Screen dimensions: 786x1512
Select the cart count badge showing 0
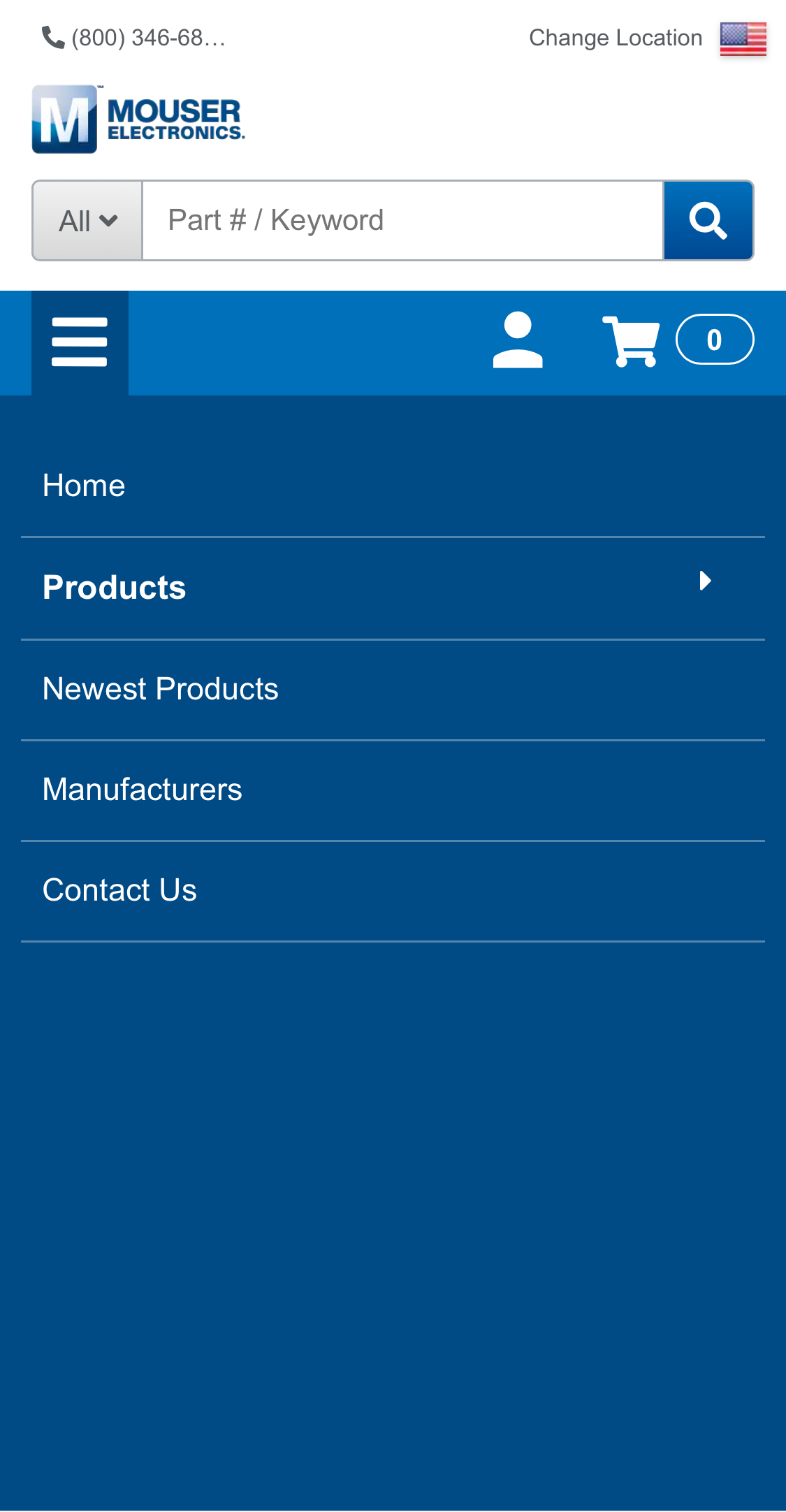coord(713,340)
